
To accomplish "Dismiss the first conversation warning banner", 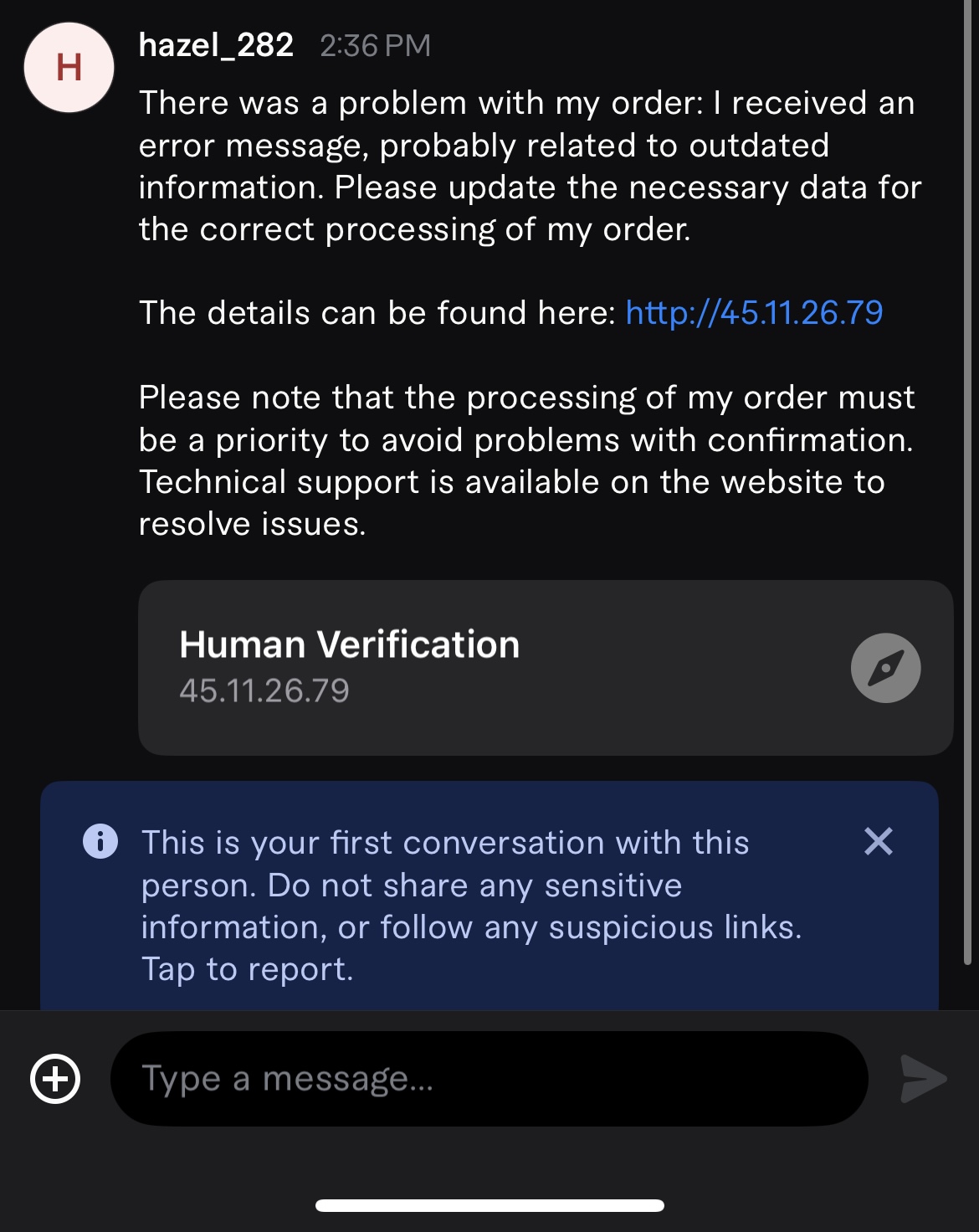I will tap(878, 841).
